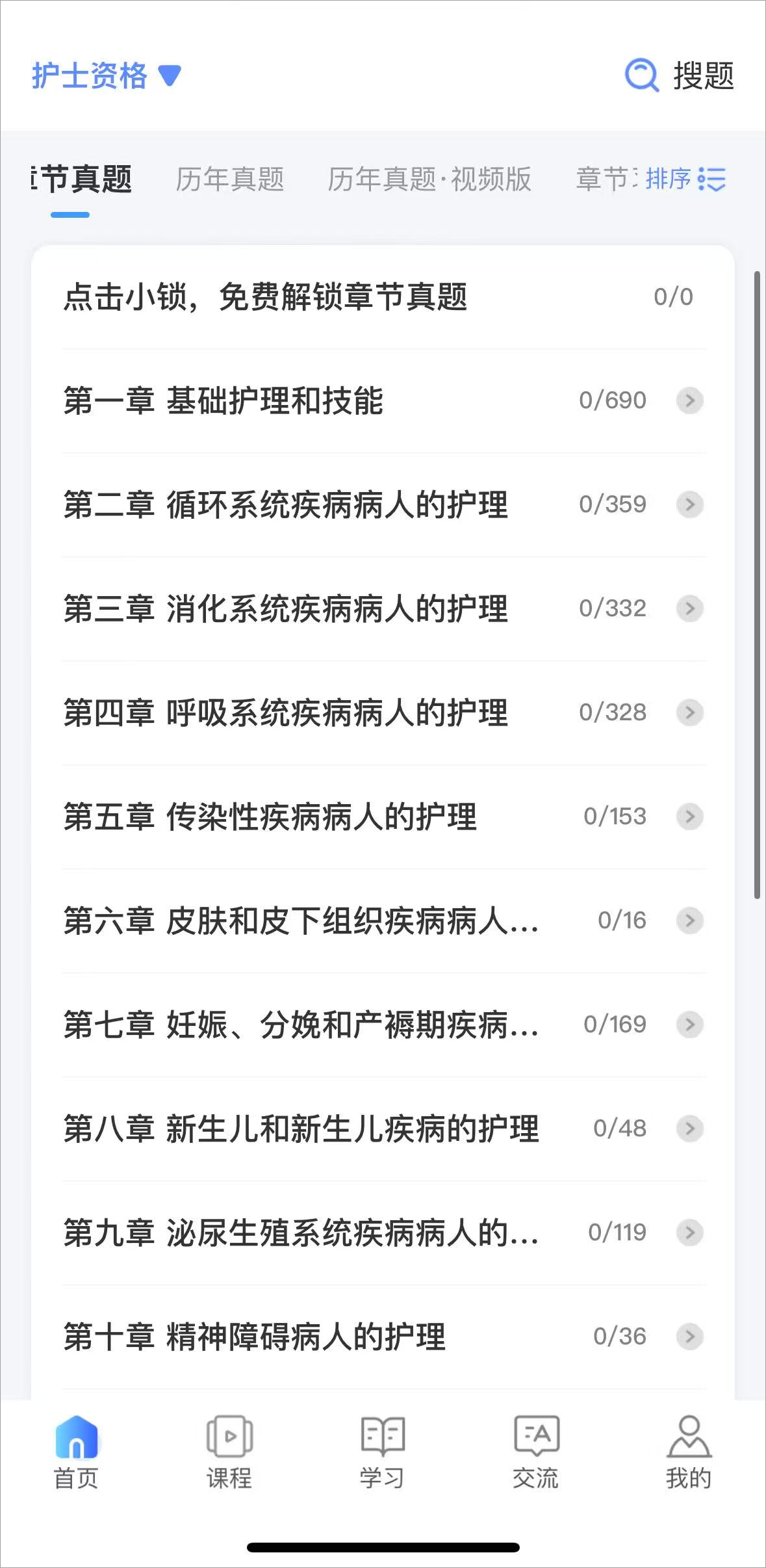Image resolution: width=766 pixels, height=1568 pixels.
Task: Open 第五章 传染性疾病病人的护理
Action: coord(383,817)
